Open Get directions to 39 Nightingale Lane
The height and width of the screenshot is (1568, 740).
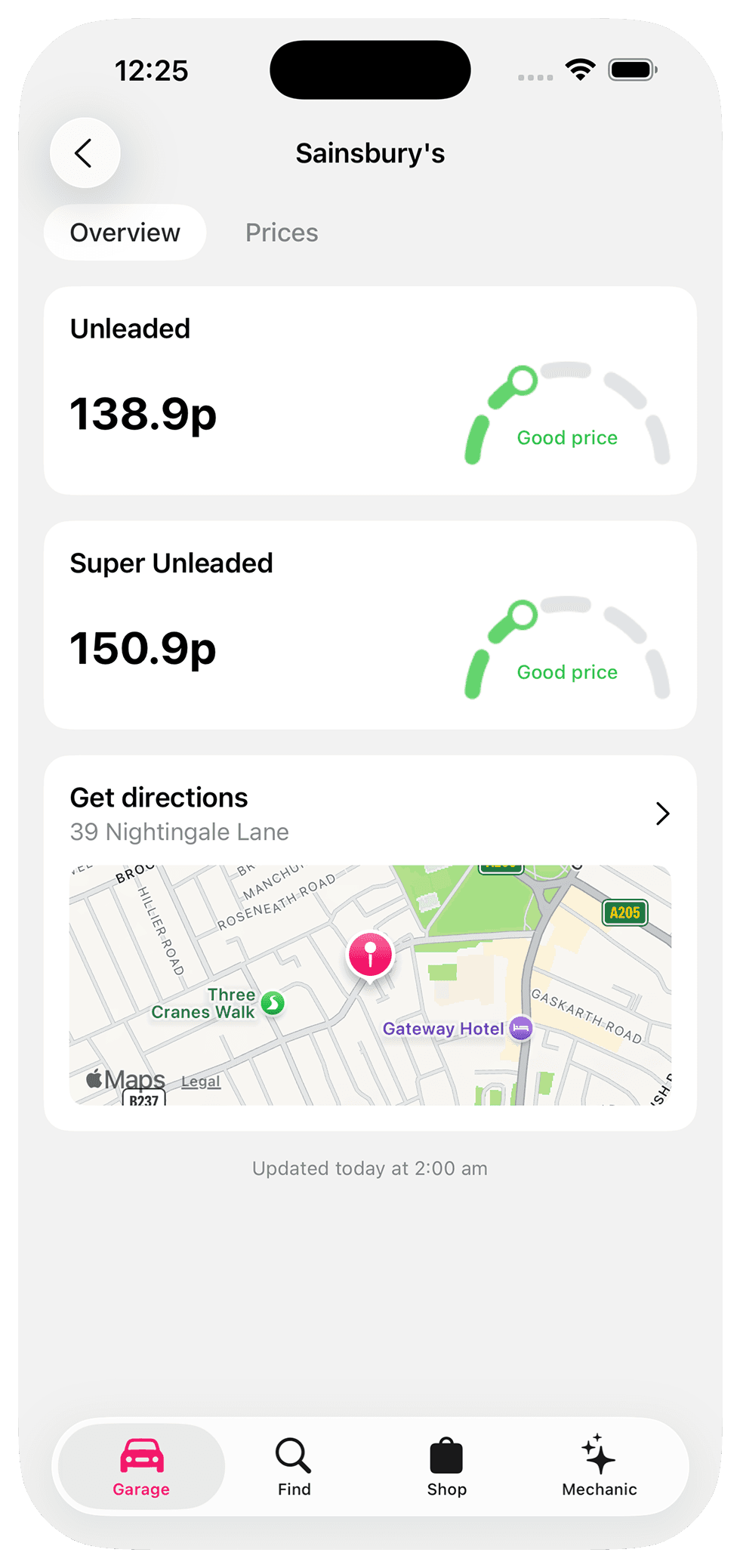coord(370,813)
